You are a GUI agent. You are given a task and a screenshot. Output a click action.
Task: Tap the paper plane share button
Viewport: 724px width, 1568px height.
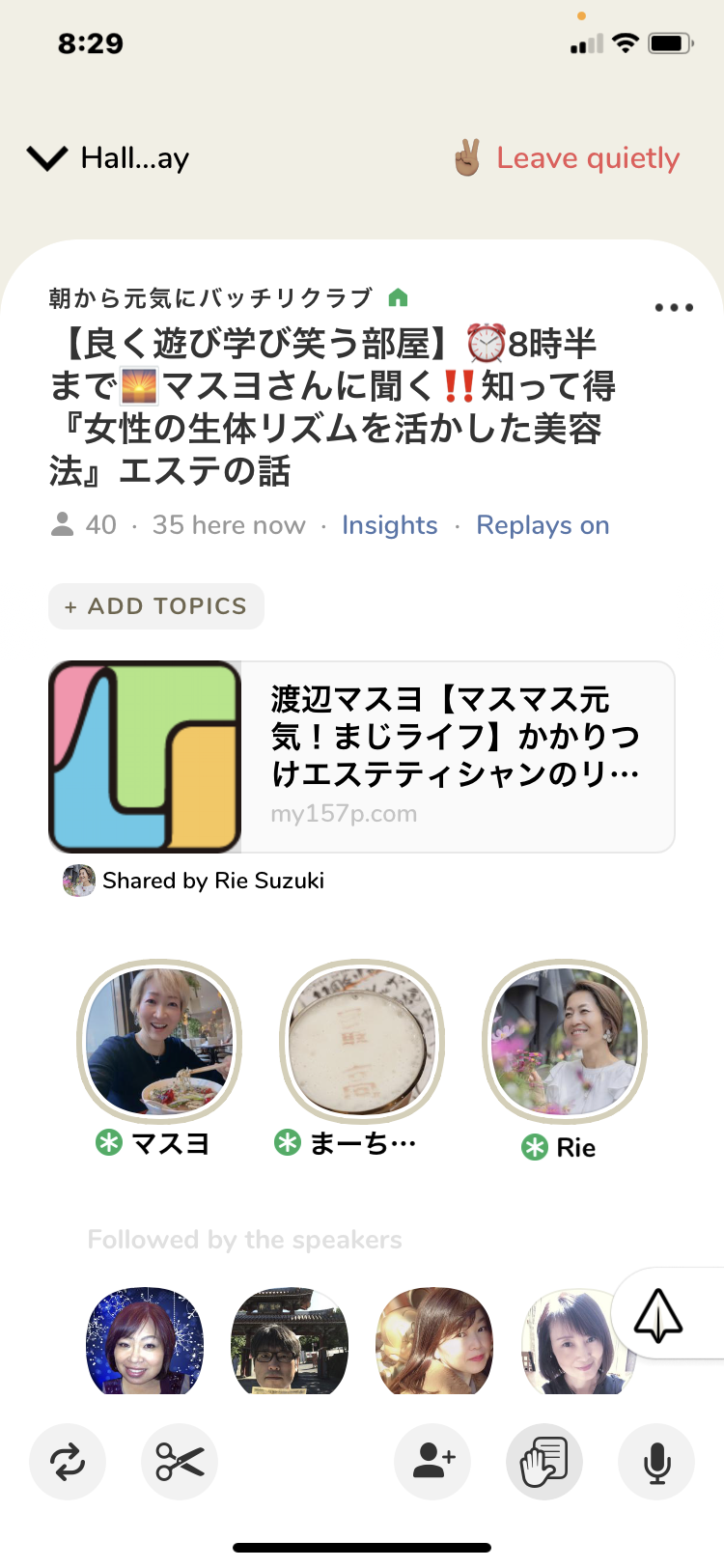pos(658,1314)
